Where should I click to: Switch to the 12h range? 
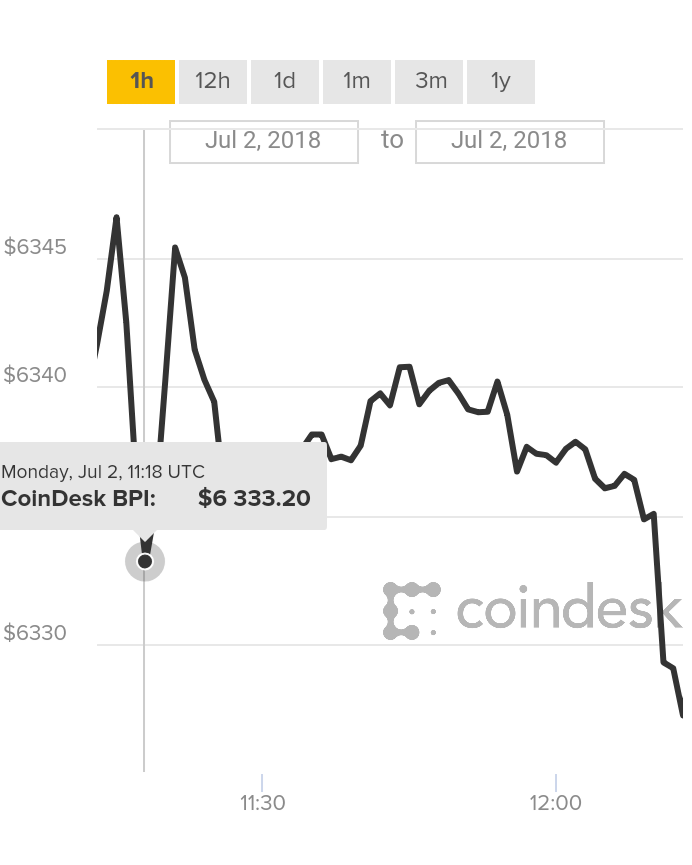(x=212, y=82)
